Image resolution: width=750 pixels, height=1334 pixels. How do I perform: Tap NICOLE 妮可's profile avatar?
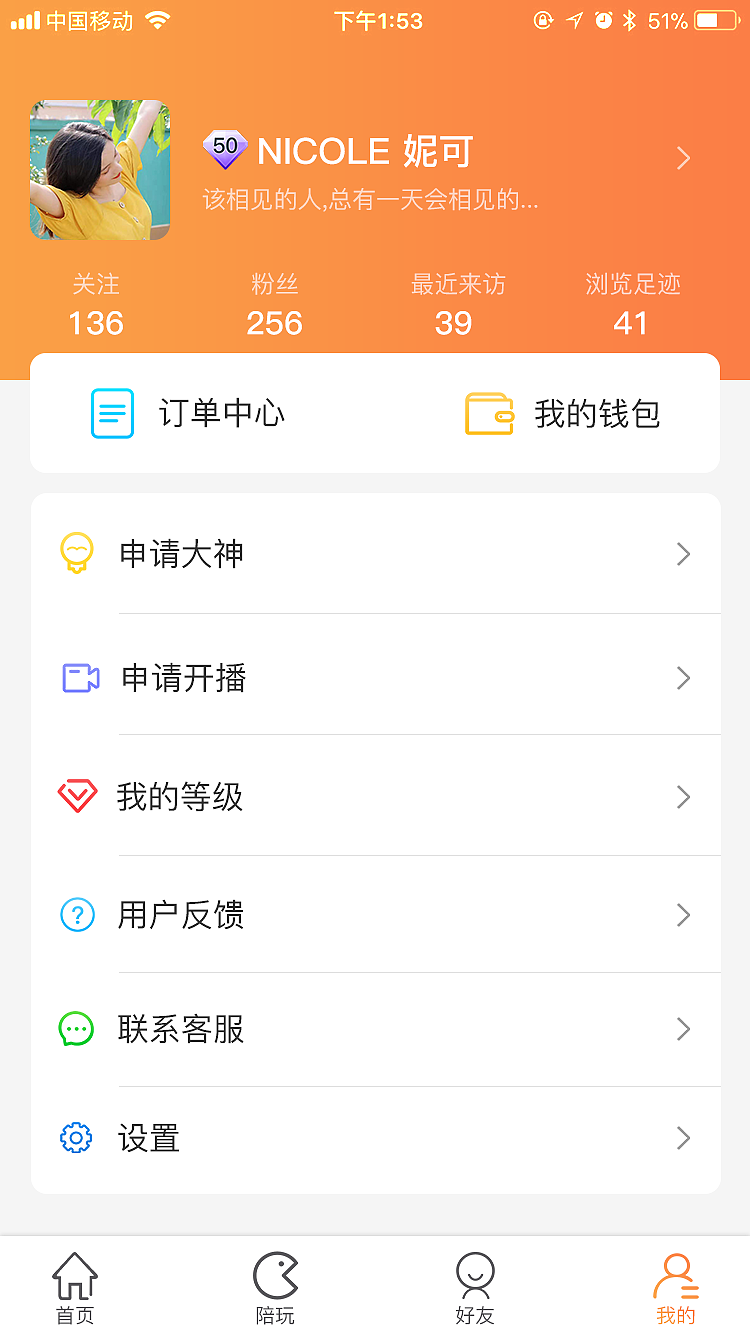(99, 169)
